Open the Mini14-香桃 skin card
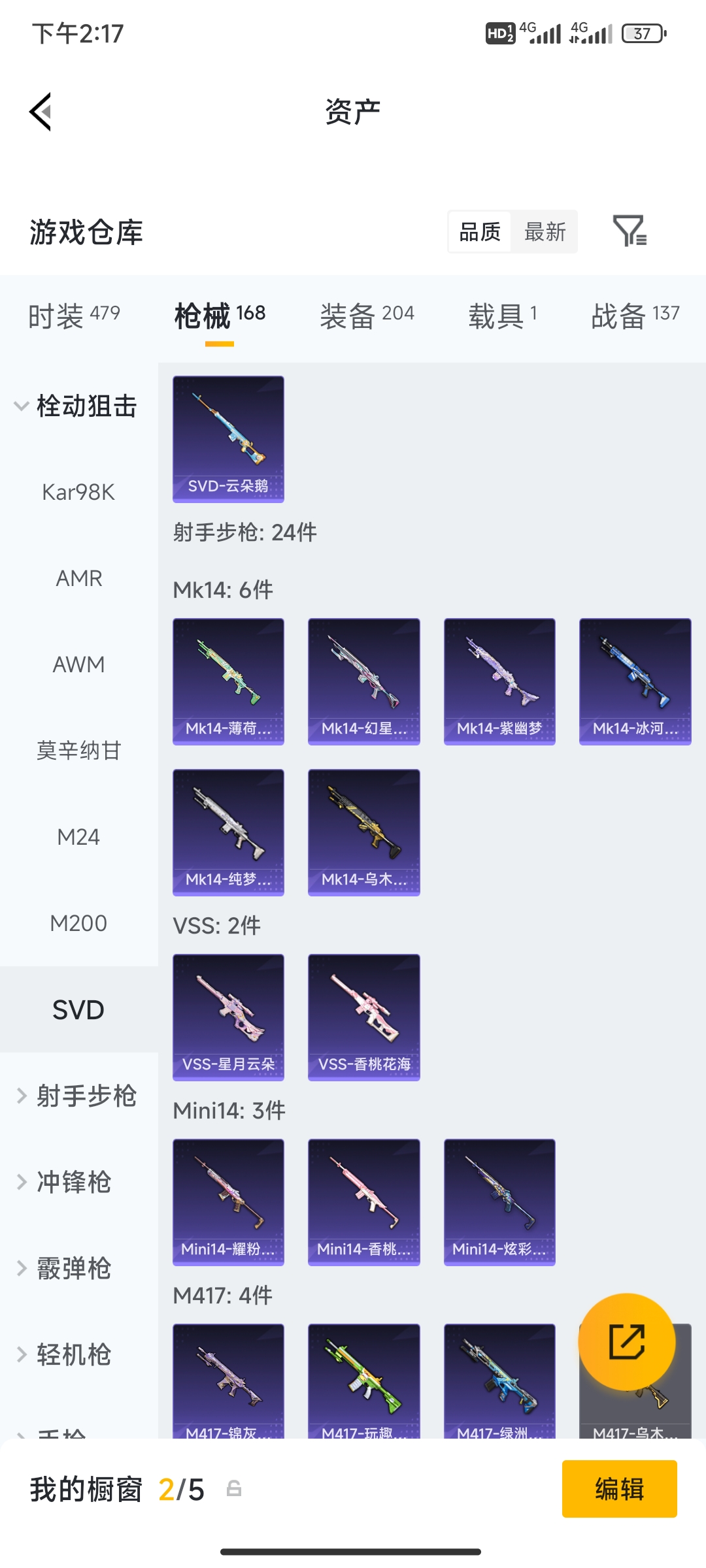 pyautogui.click(x=364, y=1202)
